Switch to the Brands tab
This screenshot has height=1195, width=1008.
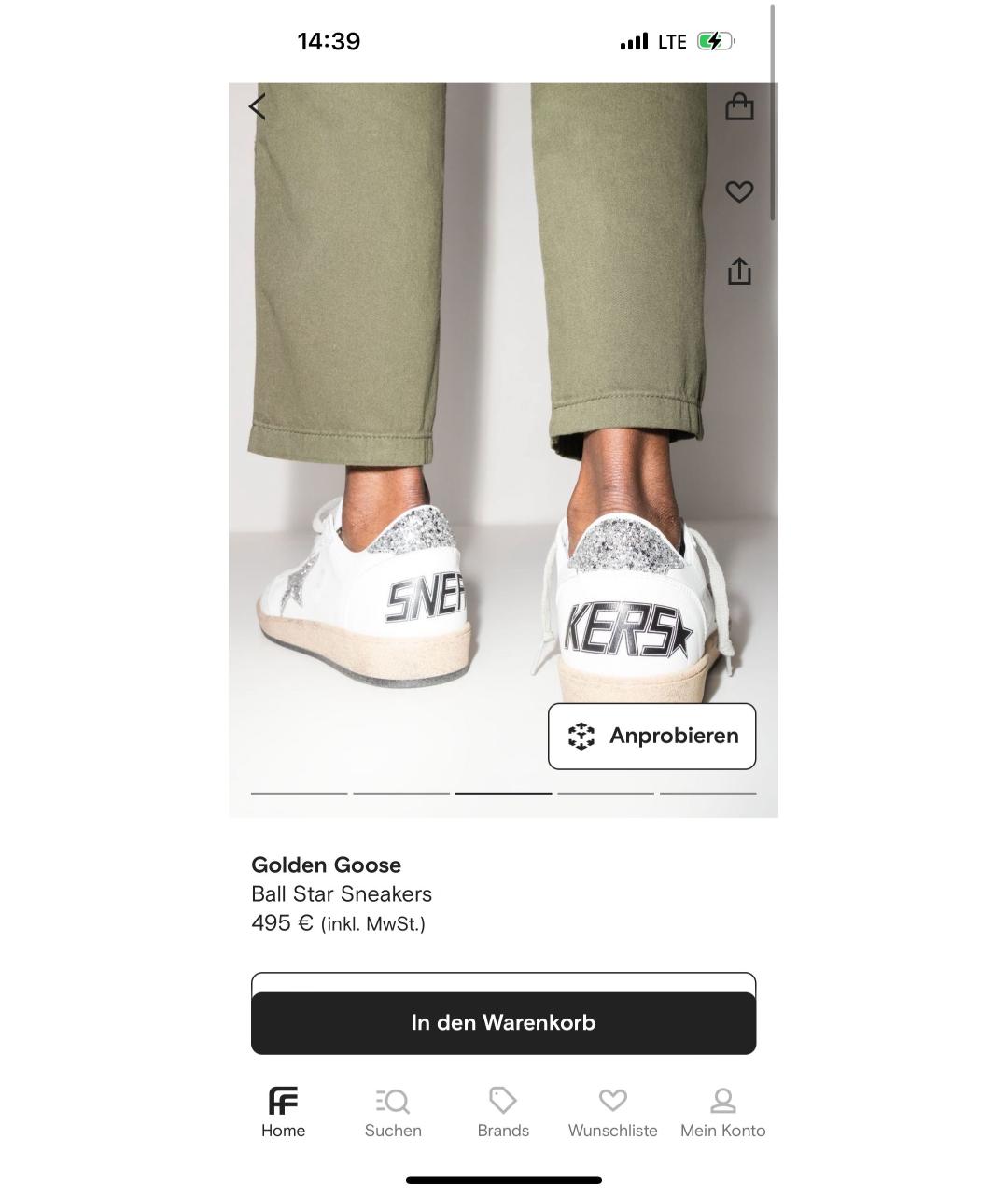coord(503,1113)
